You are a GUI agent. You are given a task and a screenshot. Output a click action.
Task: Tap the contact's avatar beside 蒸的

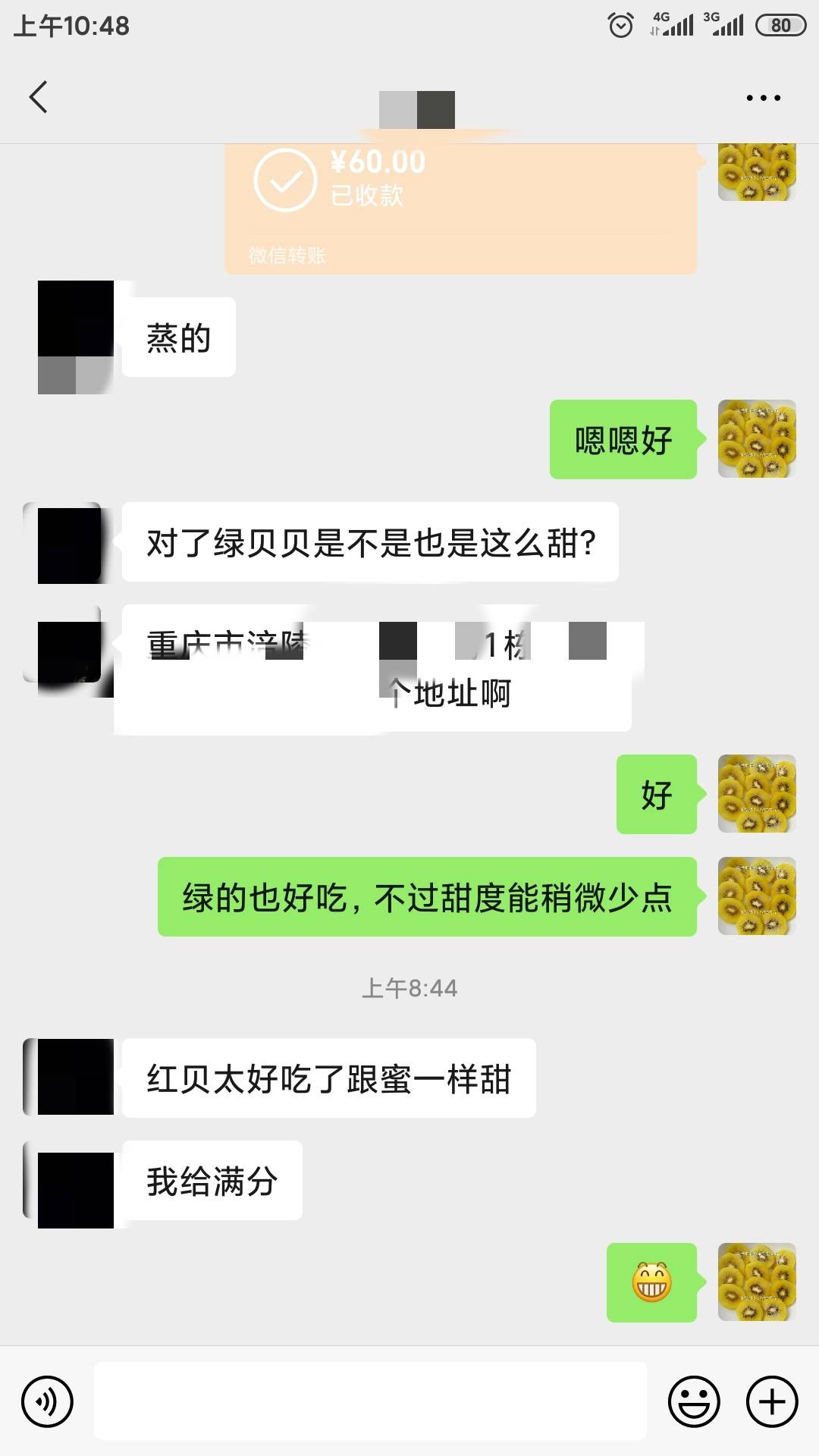click(x=75, y=337)
